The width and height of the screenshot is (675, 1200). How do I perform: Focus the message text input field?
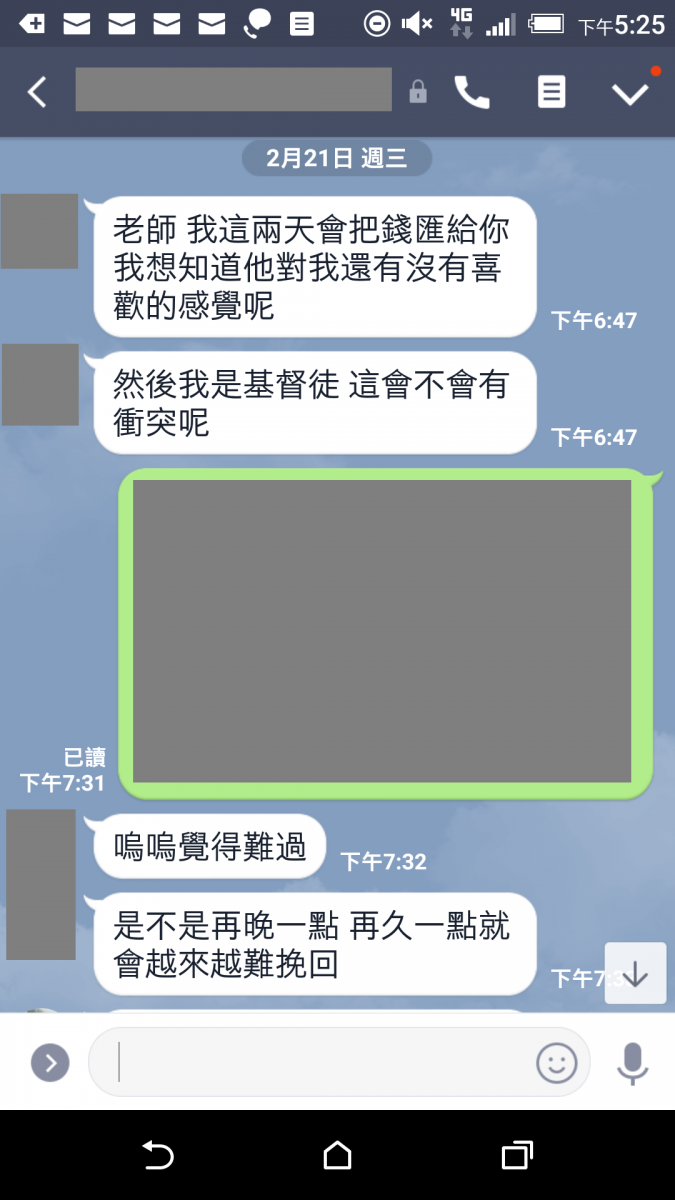[320, 1062]
